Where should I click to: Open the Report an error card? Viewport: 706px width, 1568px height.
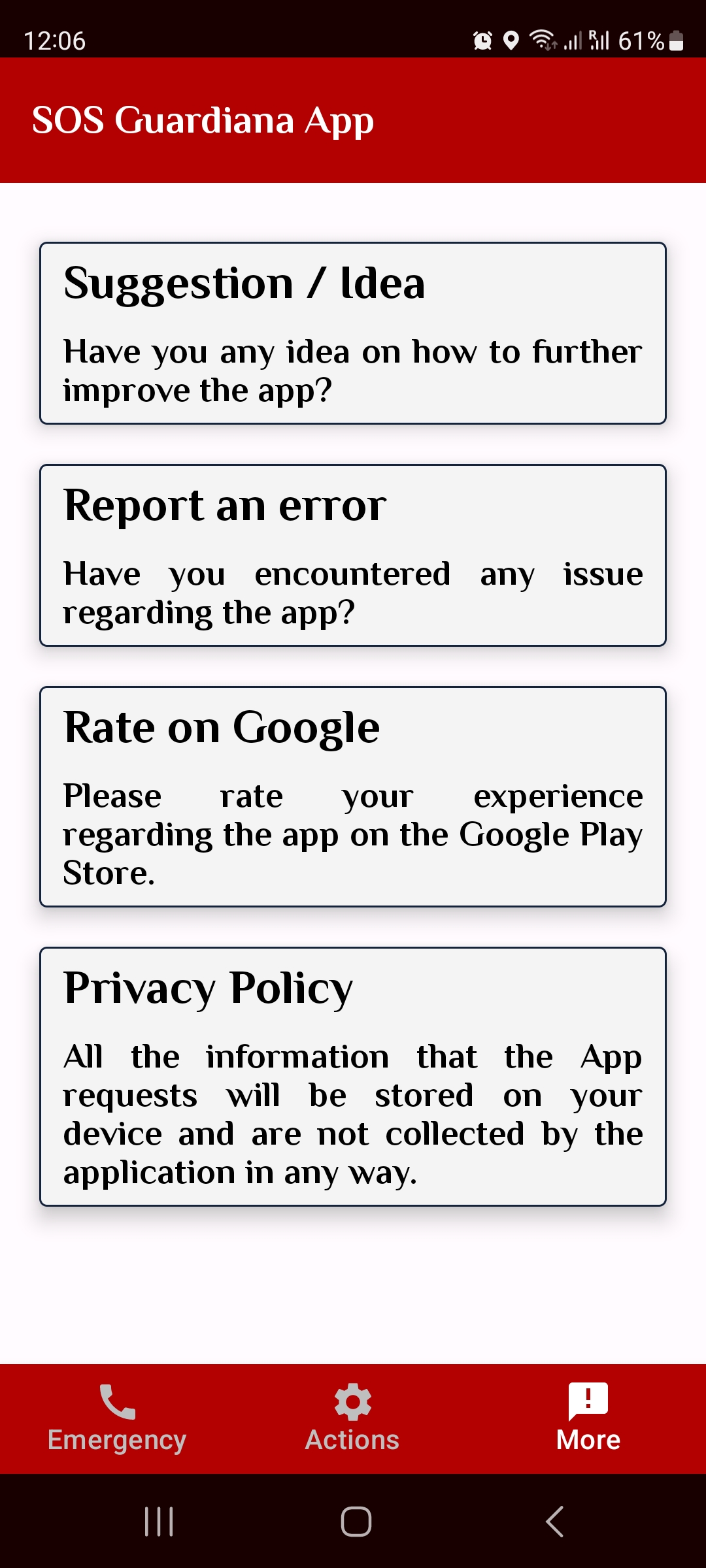point(353,555)
